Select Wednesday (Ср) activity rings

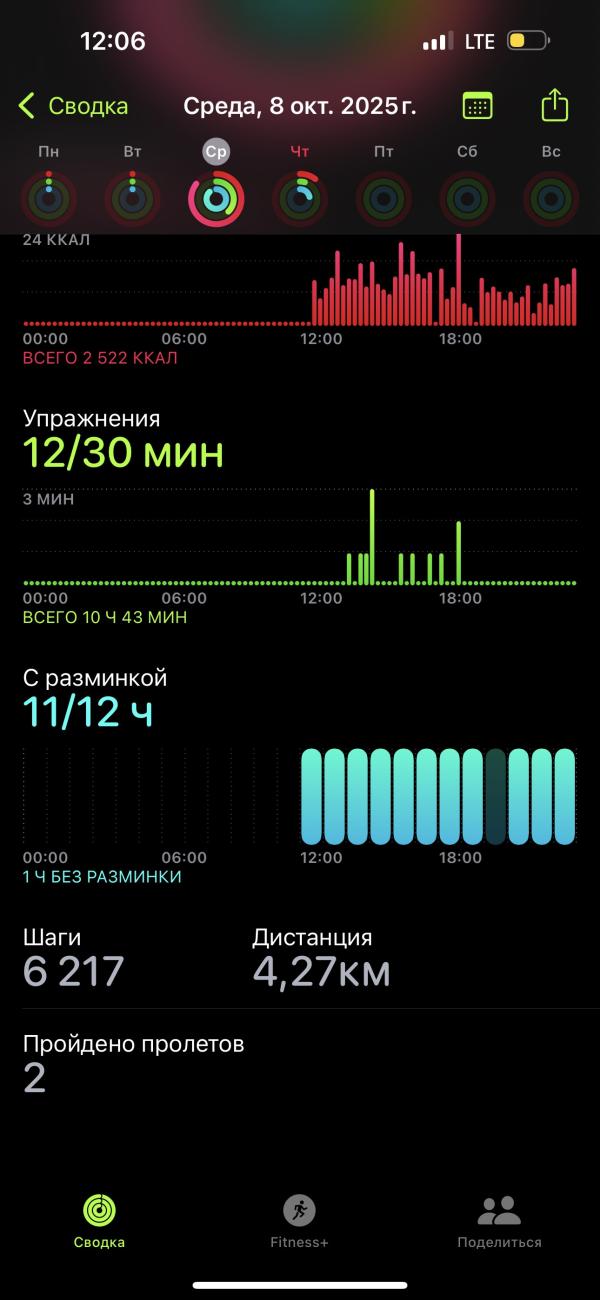(216, 198)
